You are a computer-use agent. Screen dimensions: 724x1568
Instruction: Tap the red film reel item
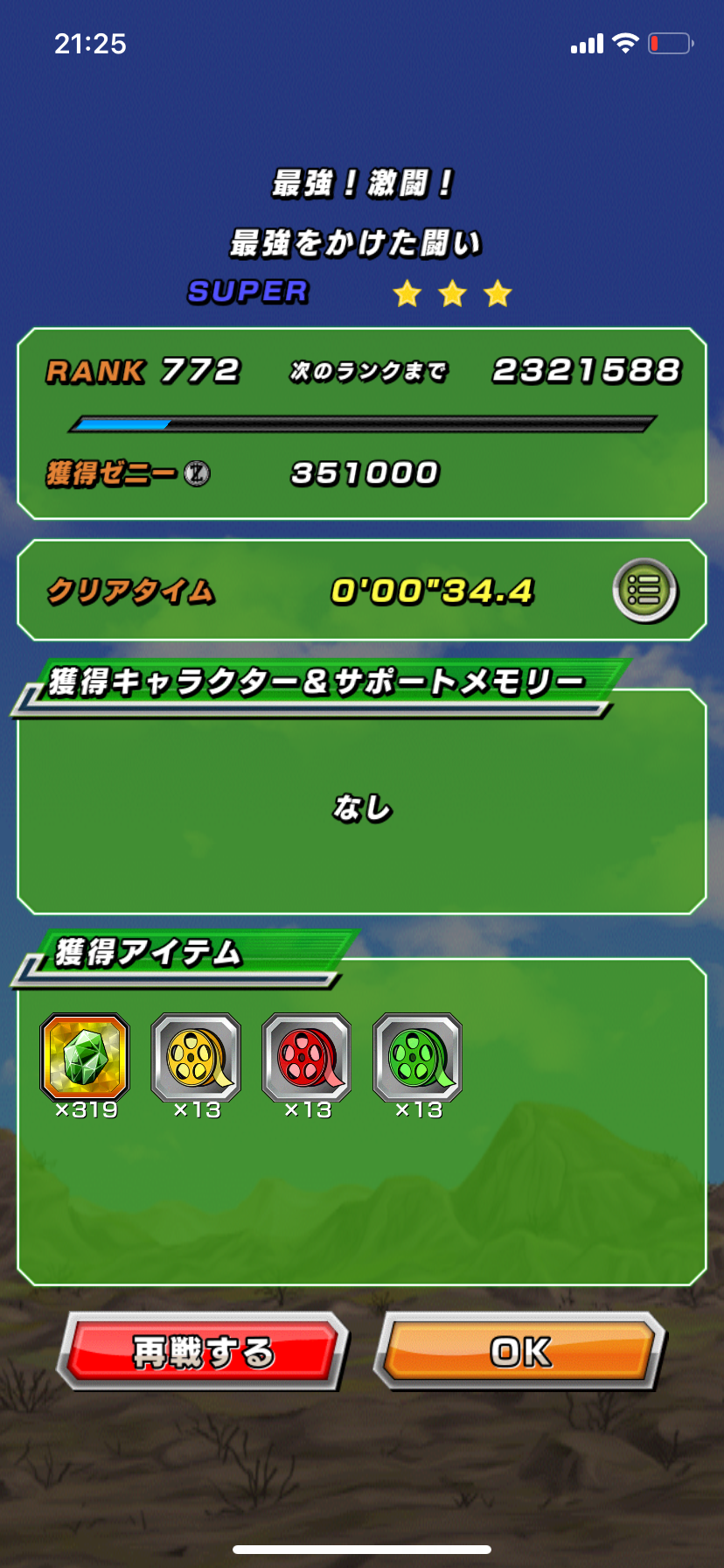click(x=307, y=1057)
